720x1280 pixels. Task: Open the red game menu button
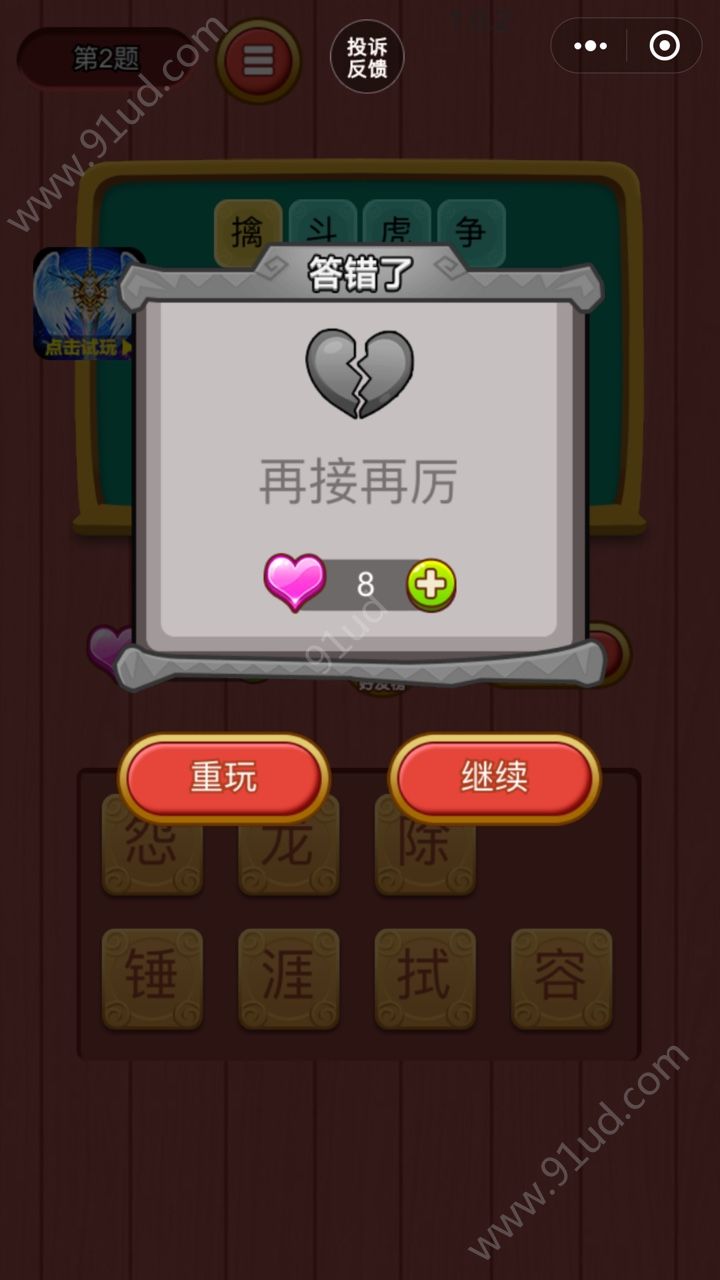tap(258, 61)
